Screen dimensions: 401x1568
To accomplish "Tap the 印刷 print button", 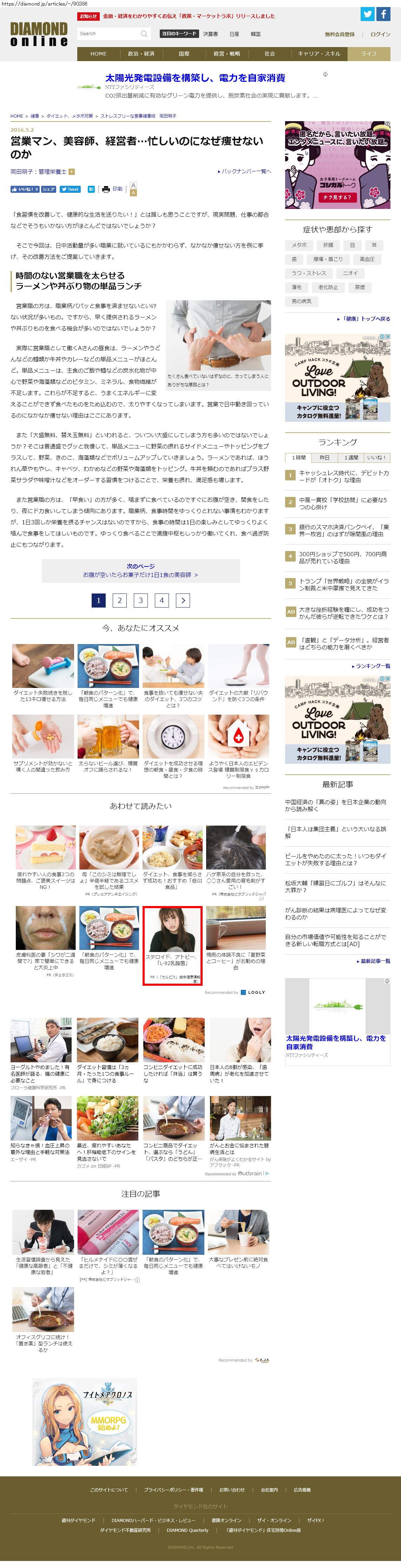I will point(113,189).
